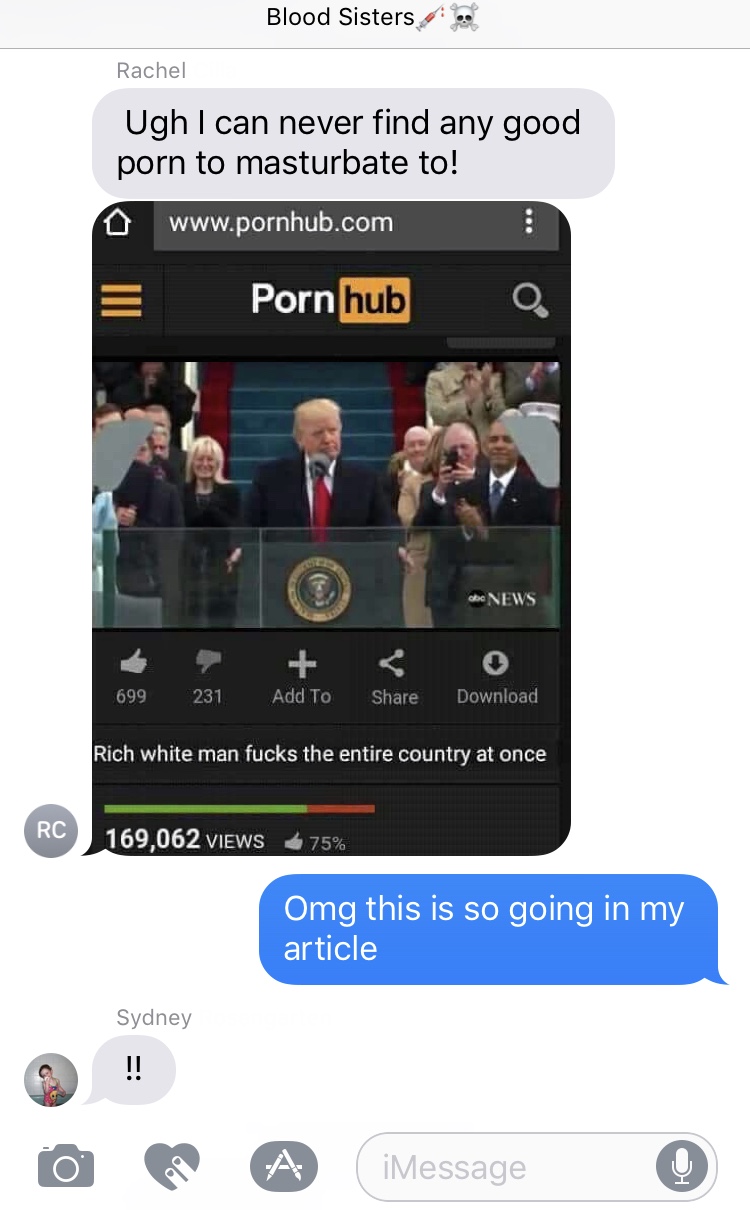This screenshot has width=750, height=1210.
Task: Open Sydney's contact avatar
Action: [x=50, y=1080]
